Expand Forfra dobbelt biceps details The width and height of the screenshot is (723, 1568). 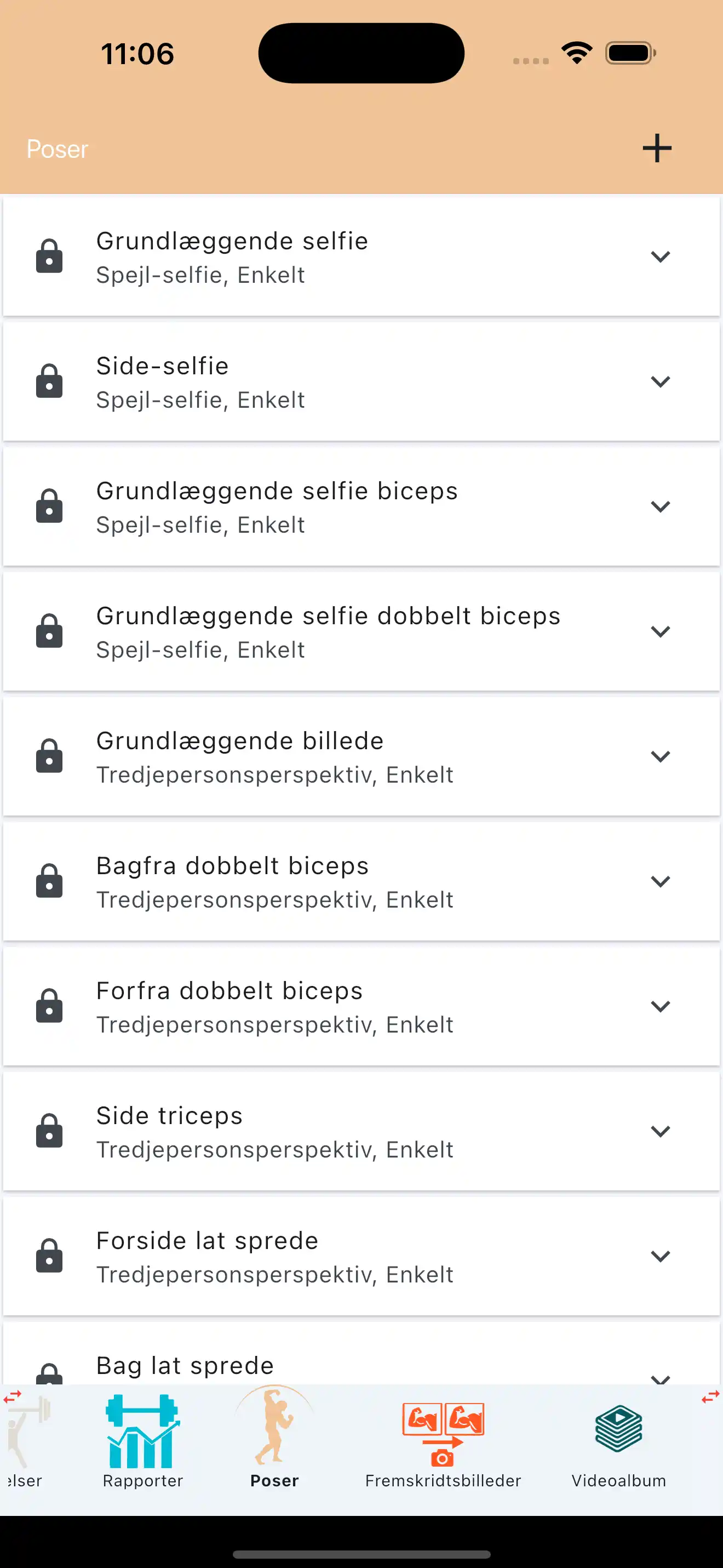(x=661, y=1006)
